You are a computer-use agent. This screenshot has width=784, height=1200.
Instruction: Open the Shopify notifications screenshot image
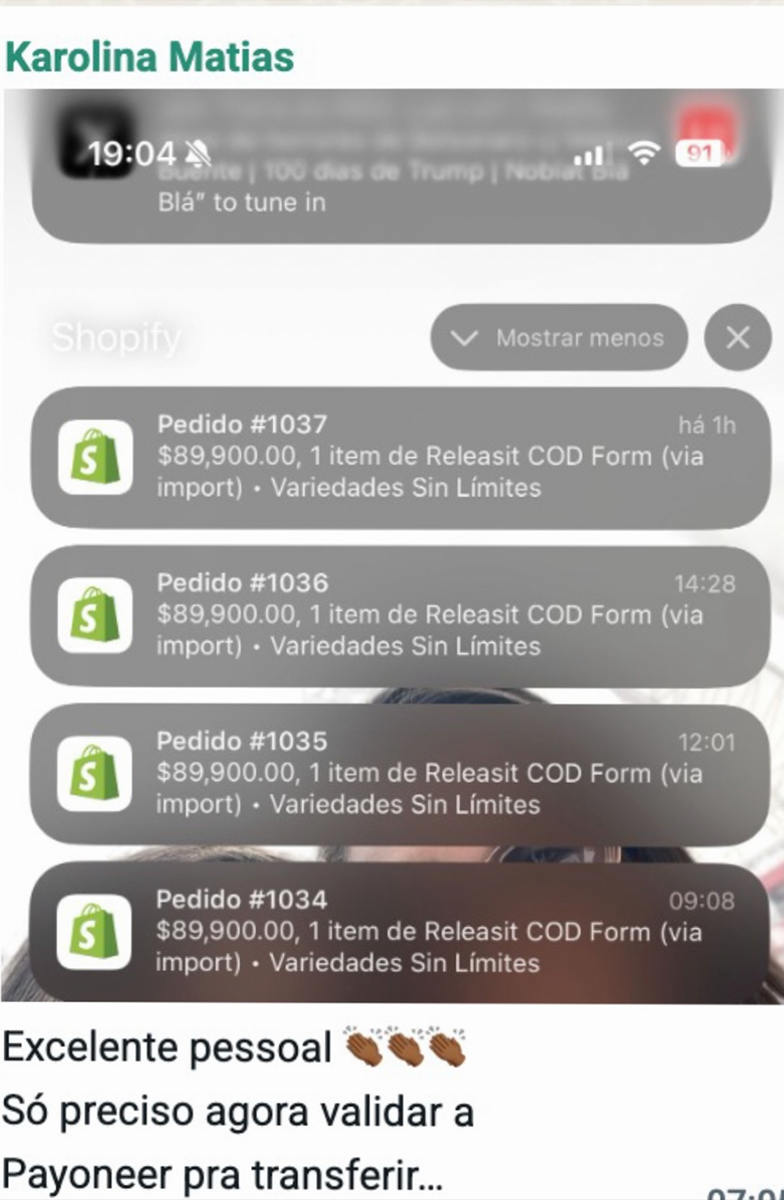click(392, 545)
